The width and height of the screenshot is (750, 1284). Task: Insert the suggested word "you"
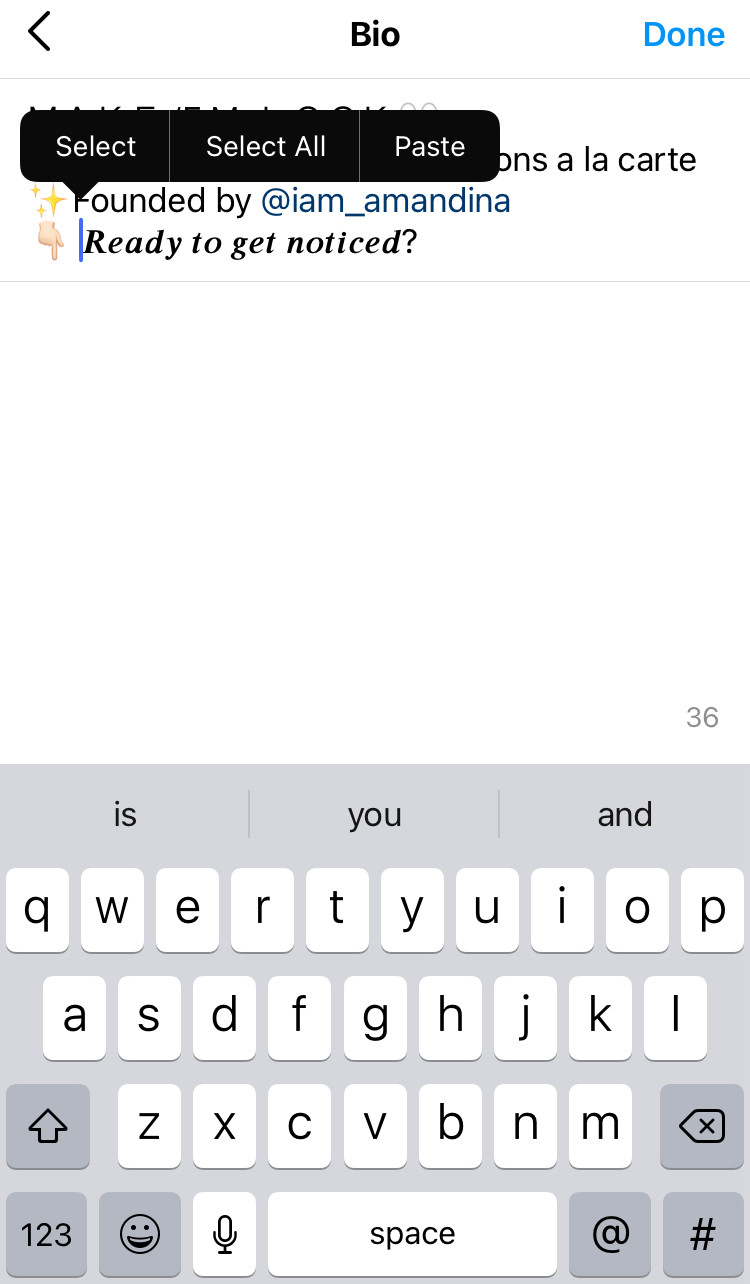375,814
